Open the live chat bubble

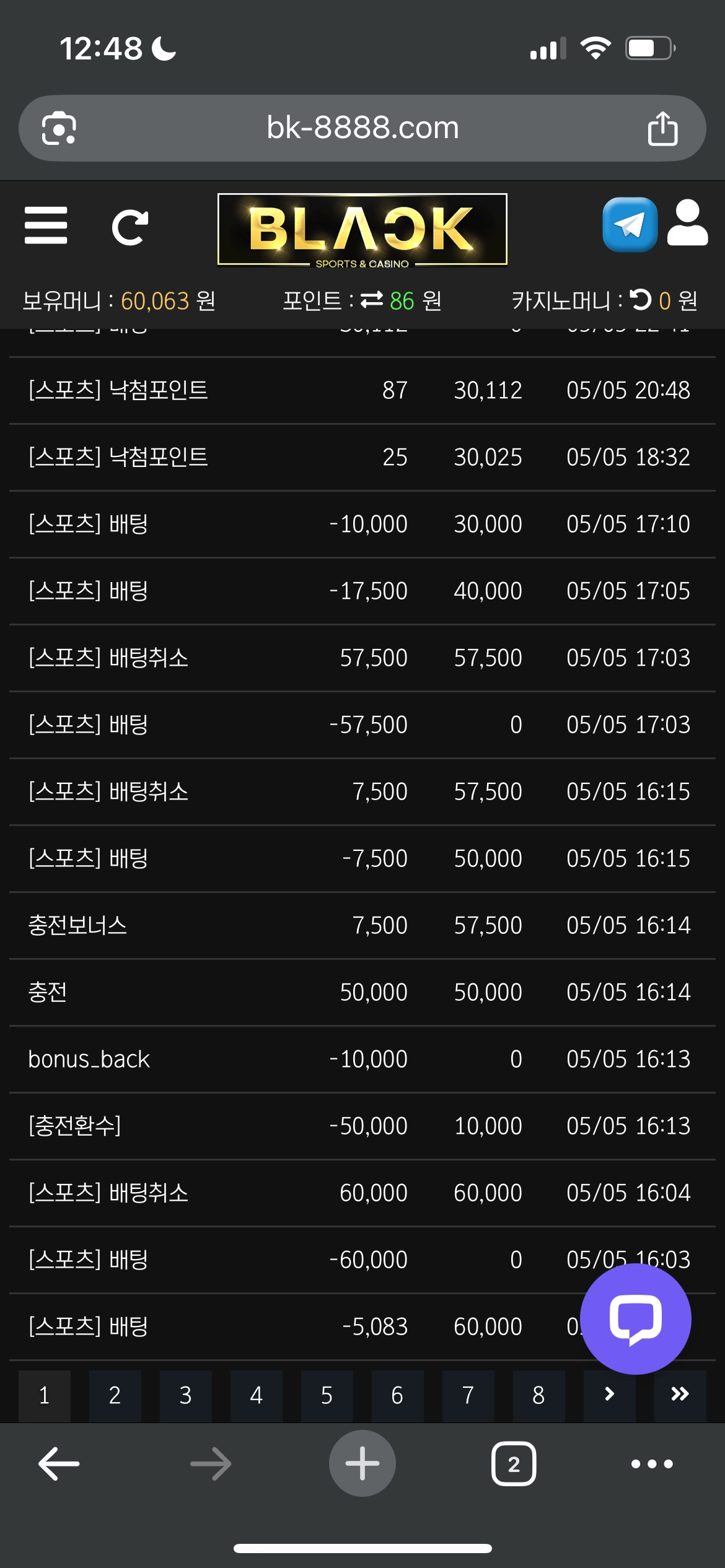click(635, 1318)
